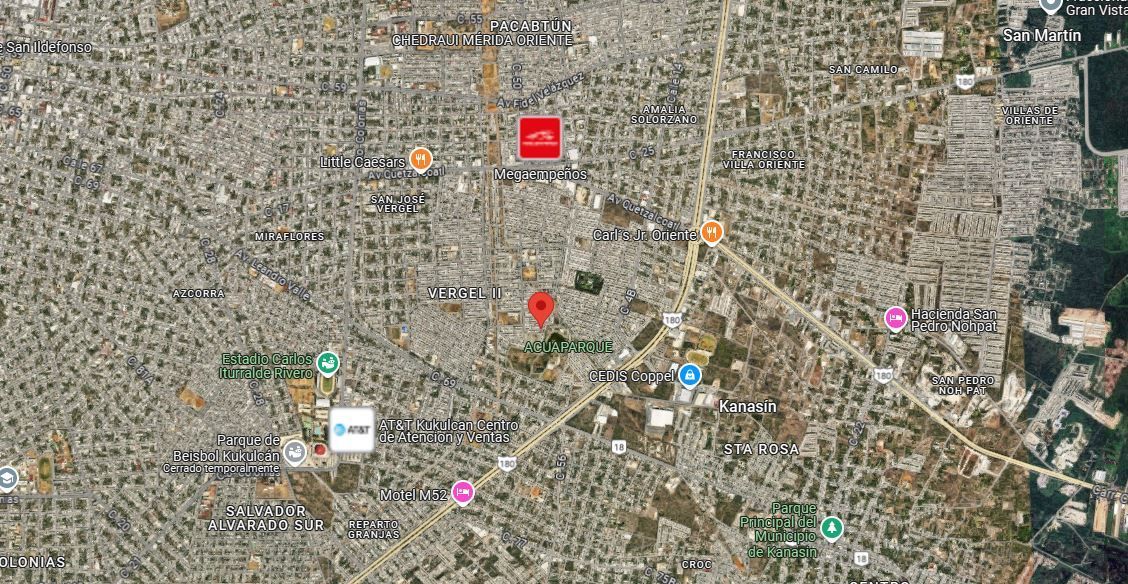The width and height of the screenshot is (1128, 584).
Task: Open the Hacienda San Pedro Nohpat hotel marker
Action: pos(896,318)
